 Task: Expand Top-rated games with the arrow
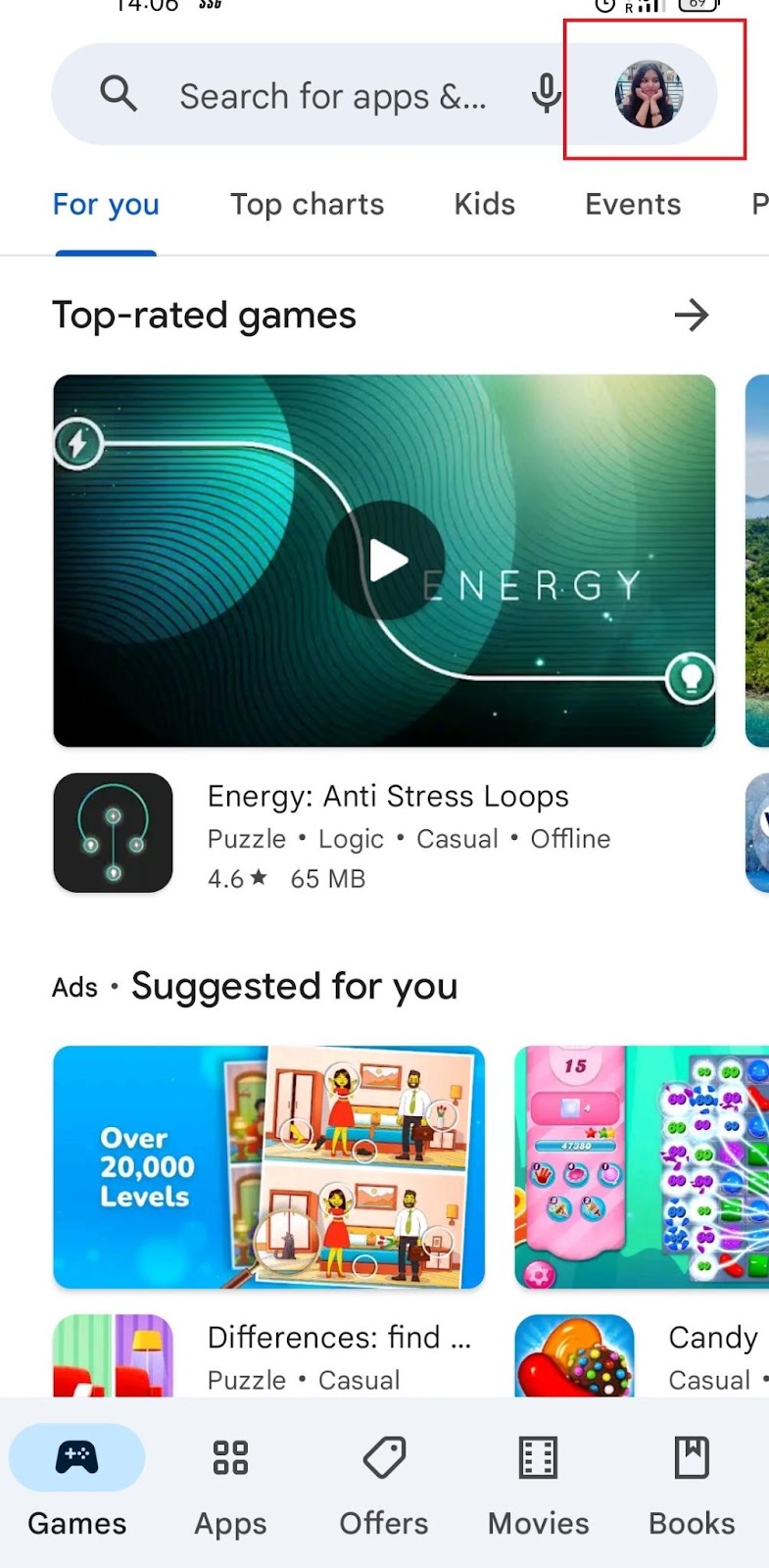691,316
